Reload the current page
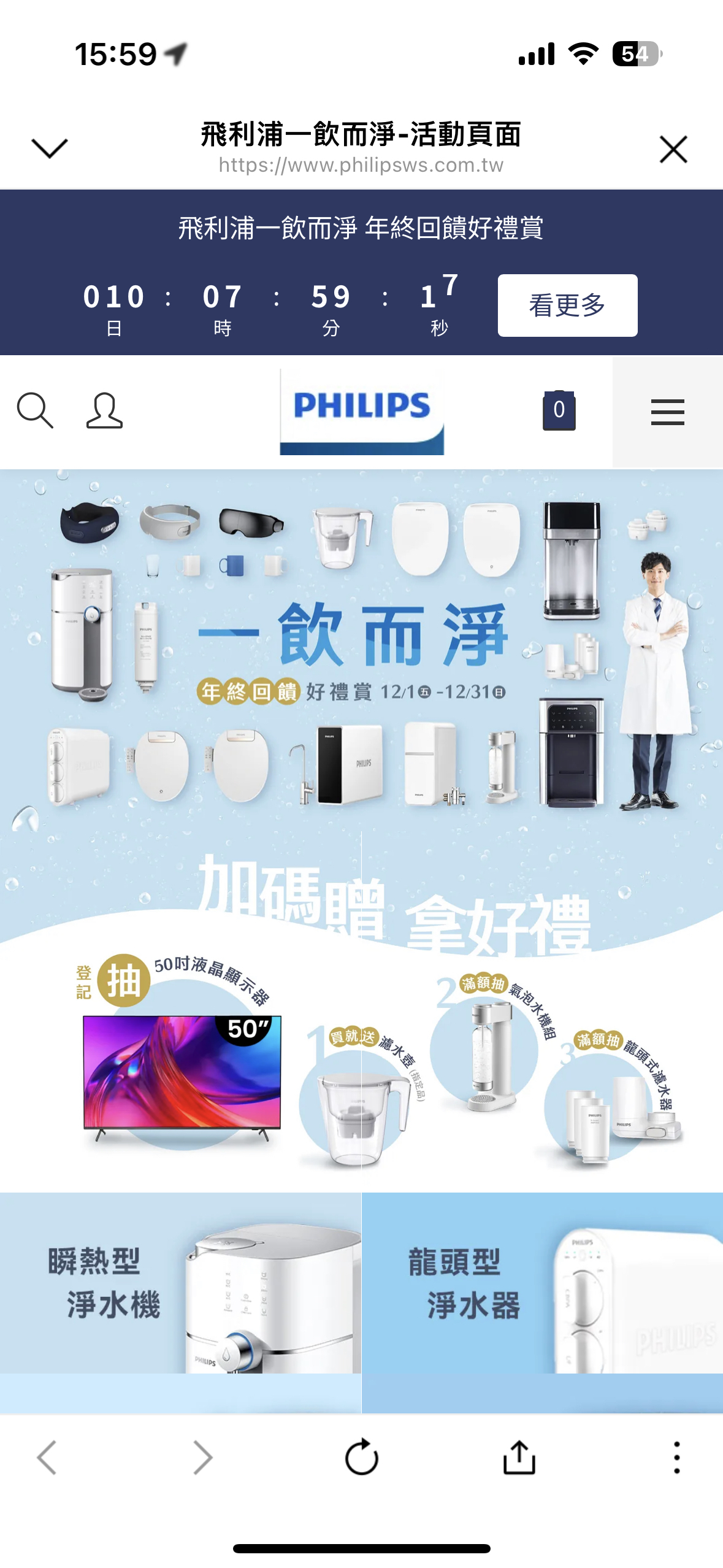Screen dimensions: 723x1568 click(361, 1456)
